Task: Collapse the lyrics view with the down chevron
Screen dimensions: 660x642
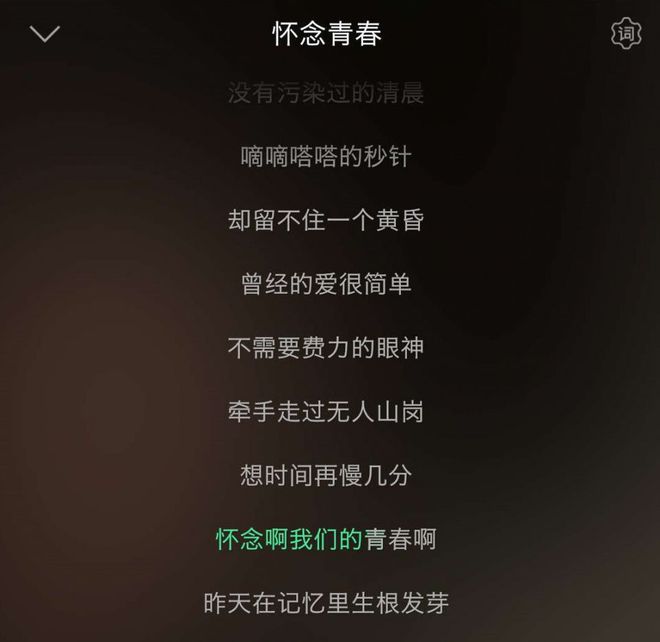Action: [45, 34]
